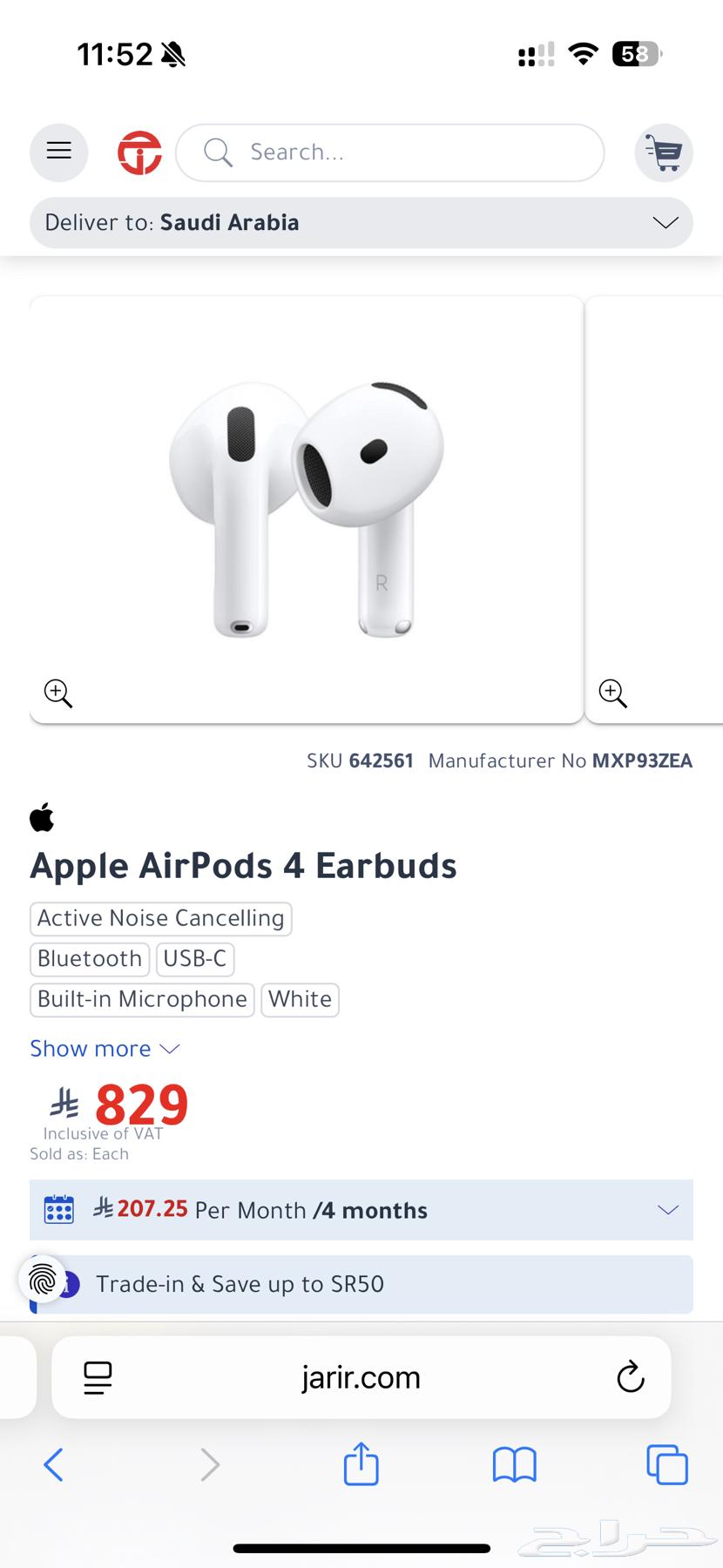The height and width of the screenshot is (1568, 723).
Task: Share this page
Action: coord(361,1463)
